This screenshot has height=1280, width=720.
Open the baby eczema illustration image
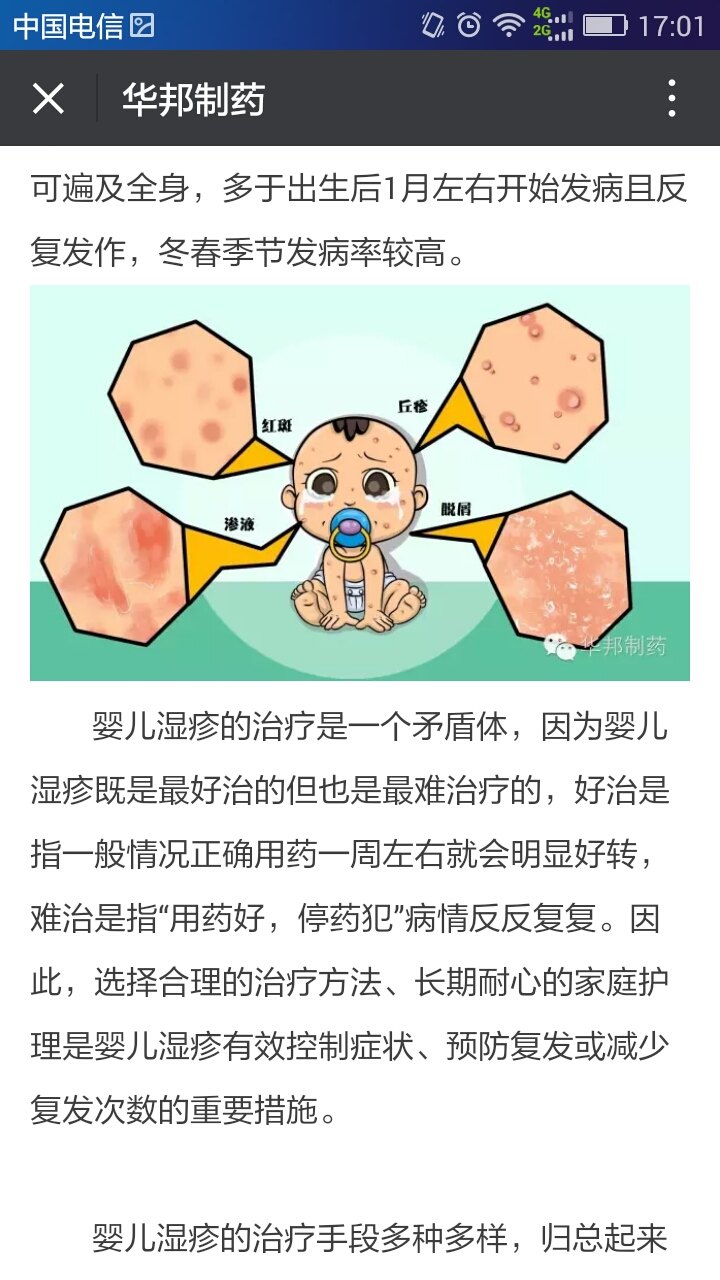pyautogui.click(x=360, y=482)
